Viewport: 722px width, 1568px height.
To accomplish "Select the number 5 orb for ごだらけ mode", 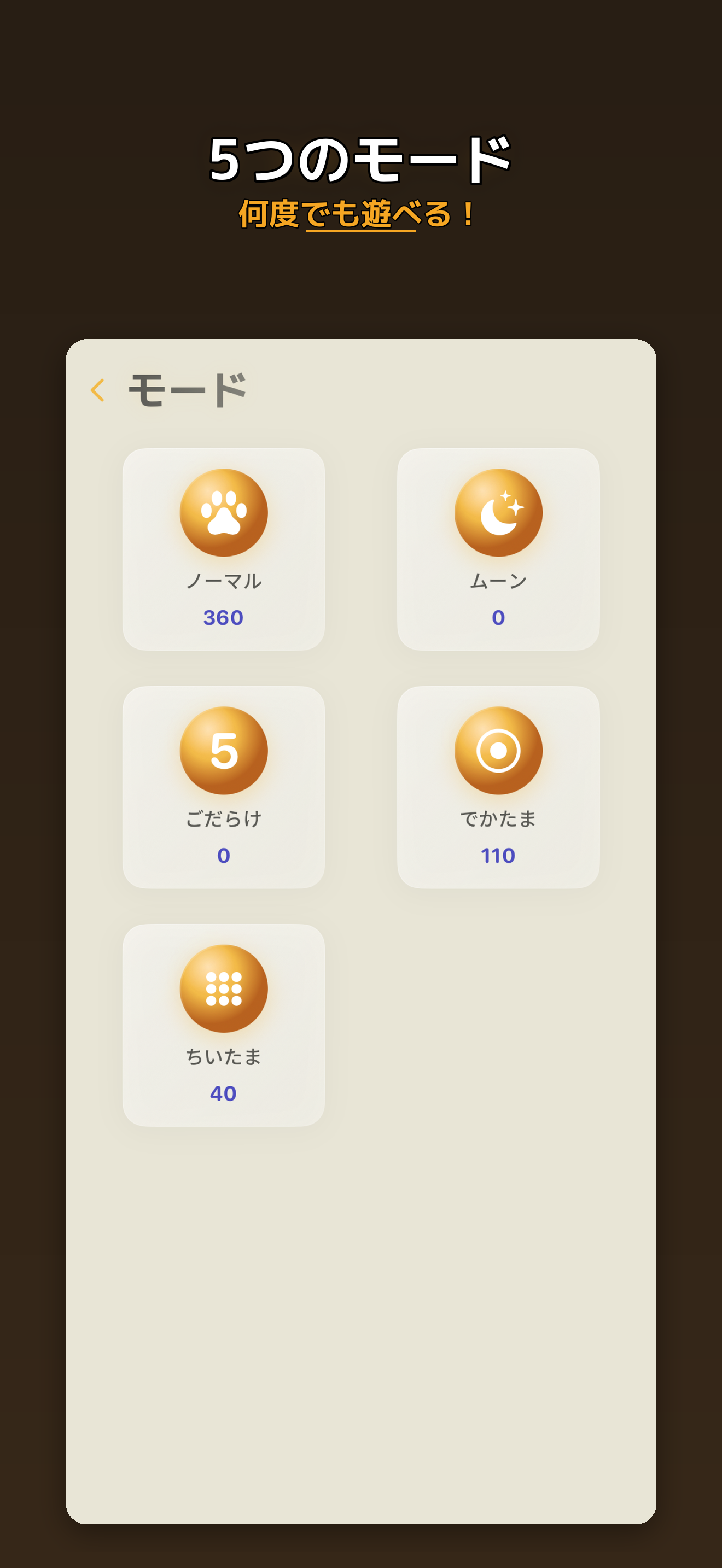I will (x=225, y=752).
